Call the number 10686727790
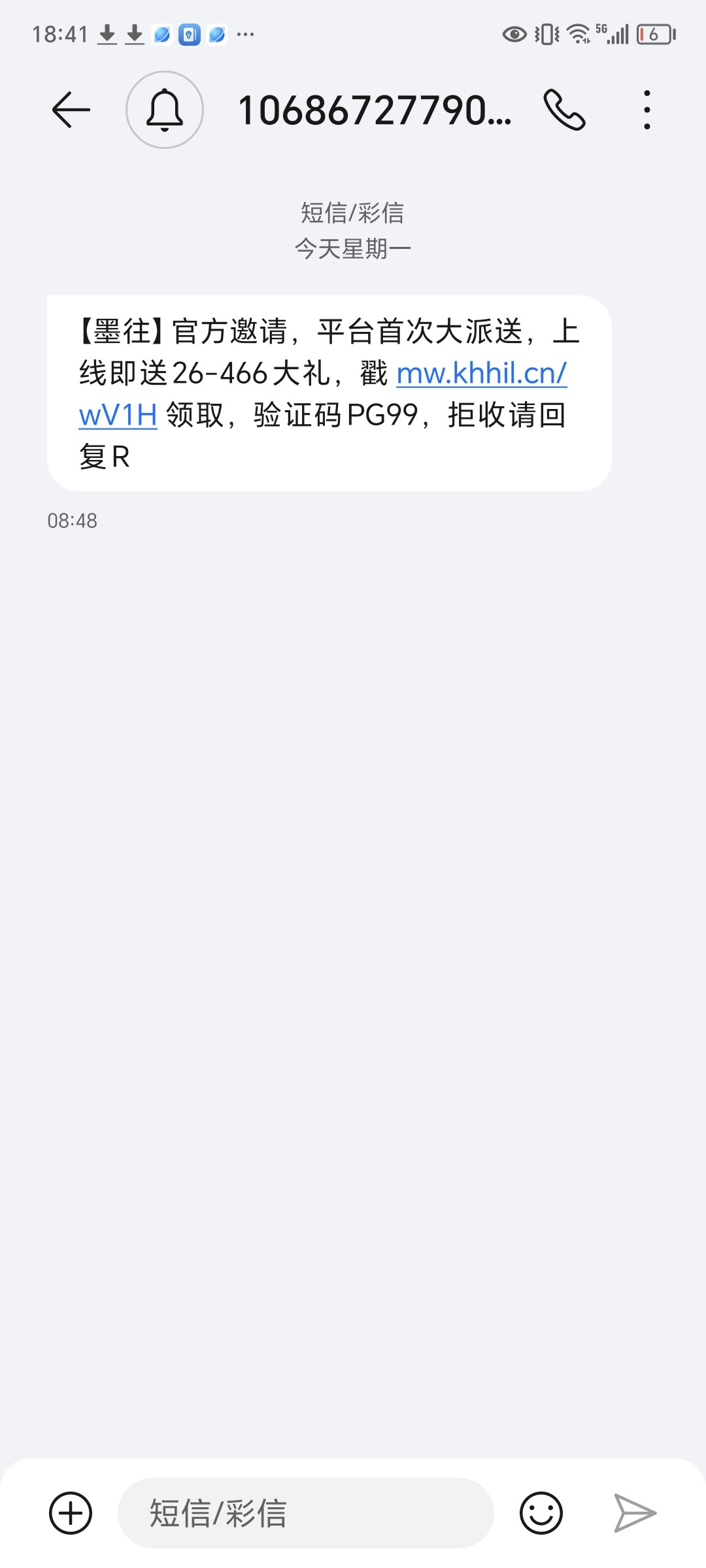The height and width of the screenshot is (1568, 706). (x=564, y=110)
